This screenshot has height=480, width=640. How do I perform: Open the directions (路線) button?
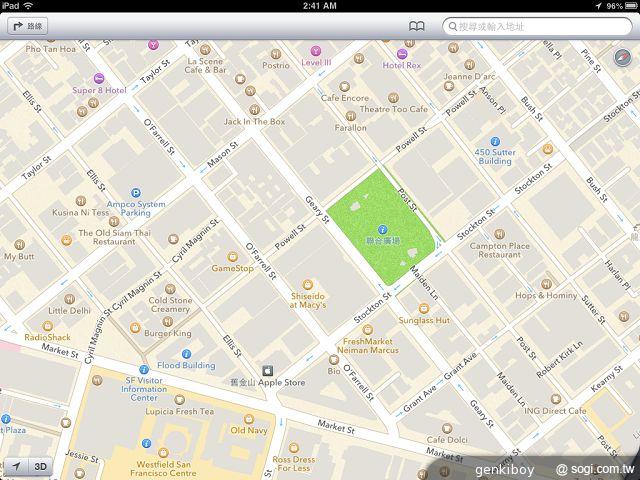28,27
